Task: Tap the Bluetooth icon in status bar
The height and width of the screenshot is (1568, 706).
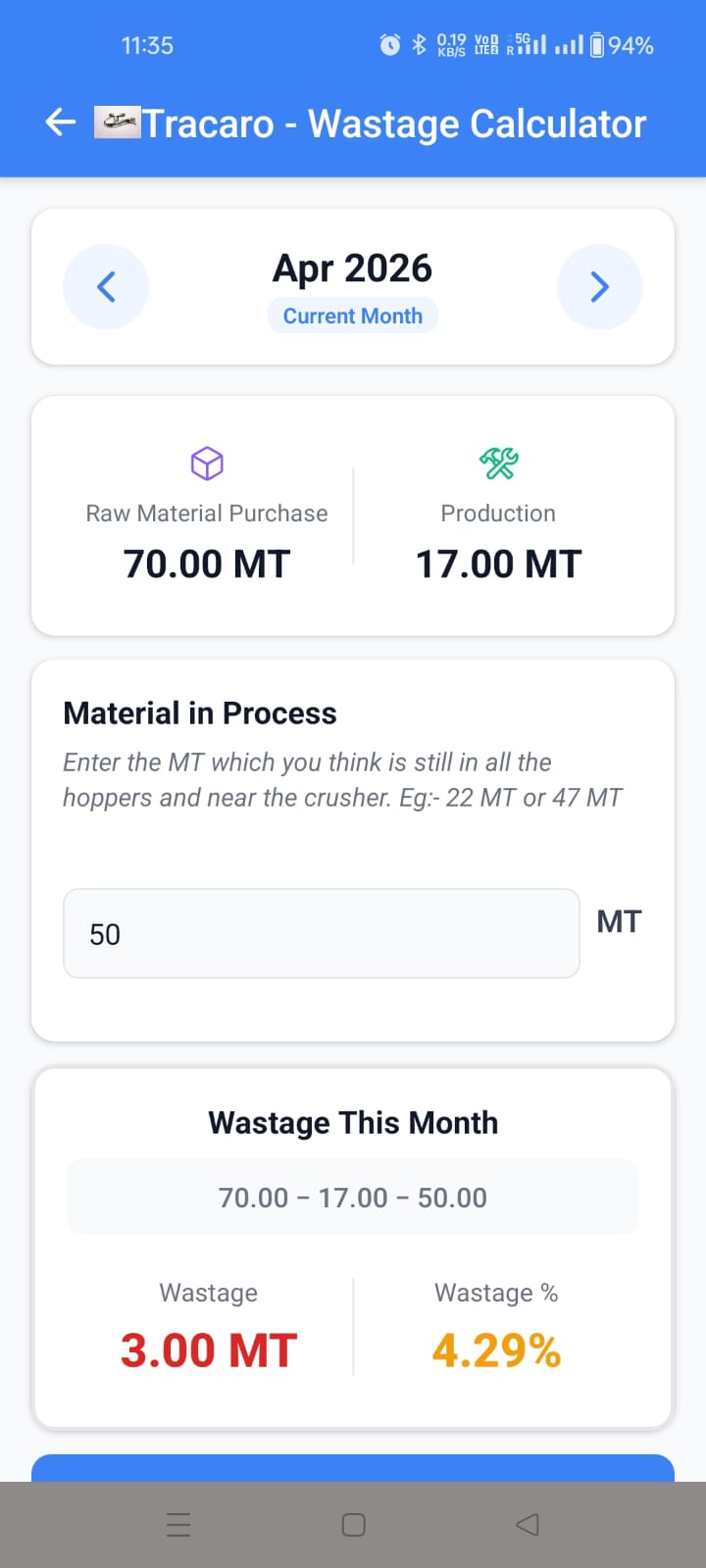Action: pyautogui.click(x=417, y=44)
